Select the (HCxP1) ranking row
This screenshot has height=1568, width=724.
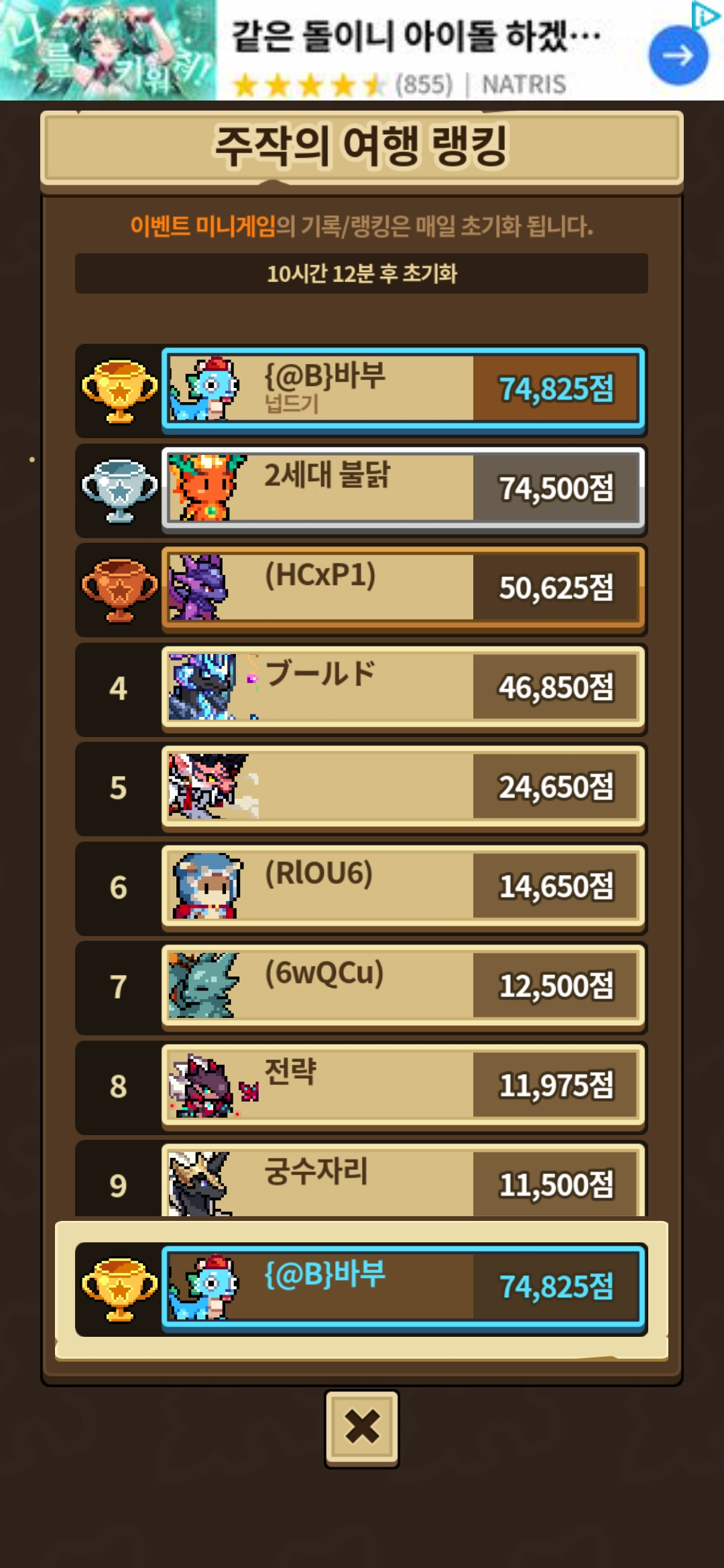point(402,588)
